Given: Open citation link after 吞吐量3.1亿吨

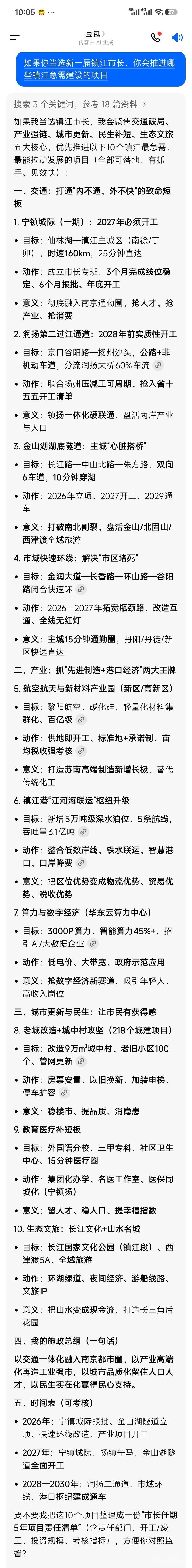Looking at the screenshot, I should (x=83, y=832).
